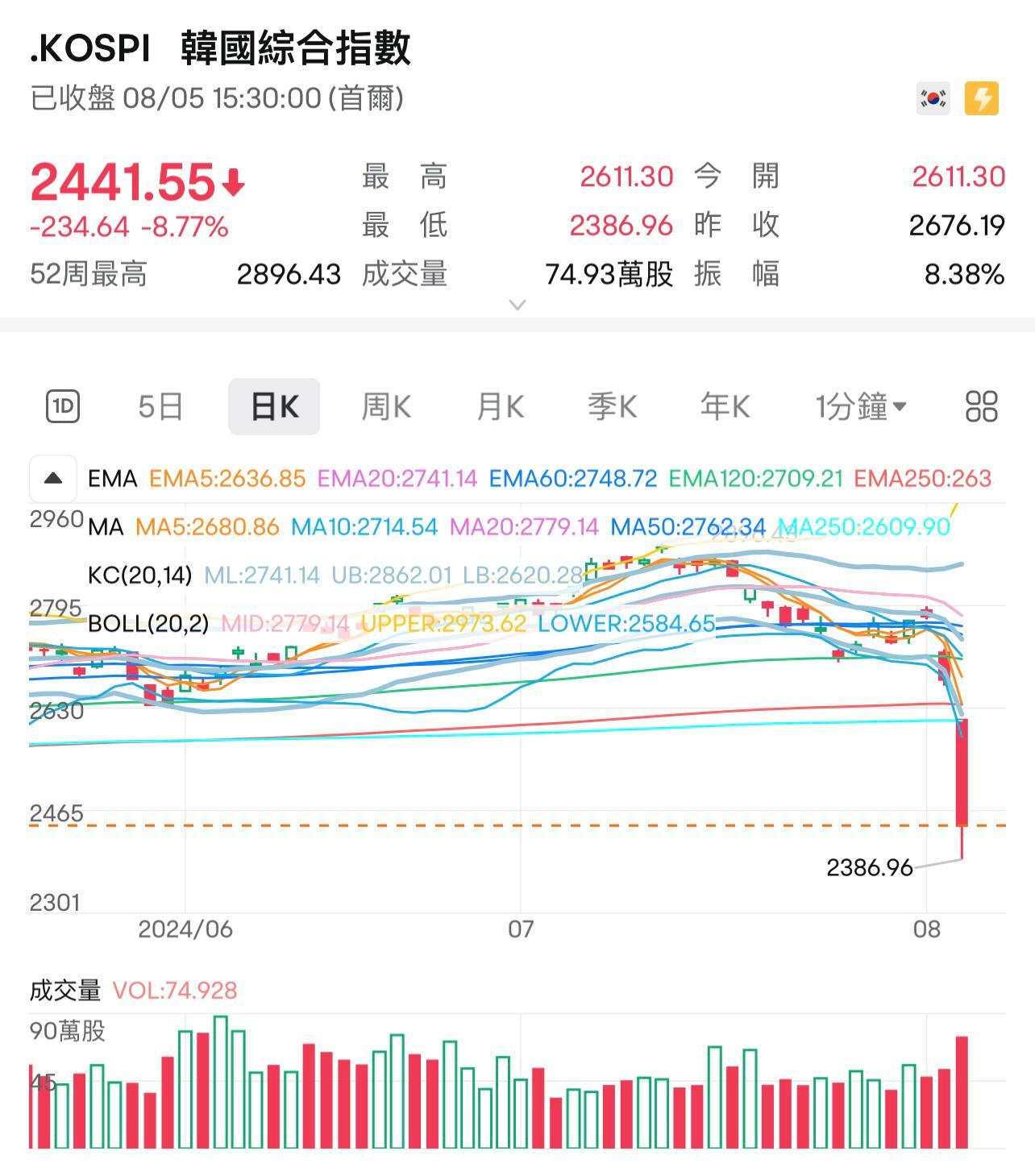
Task: Click the 年K period option
Action: click(723, 406)
